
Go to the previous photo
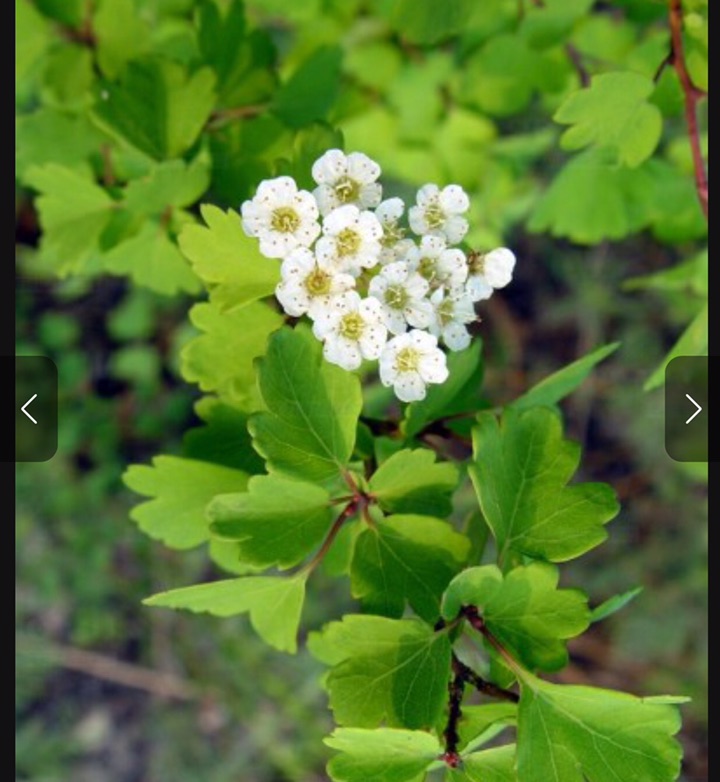point(30,408)
